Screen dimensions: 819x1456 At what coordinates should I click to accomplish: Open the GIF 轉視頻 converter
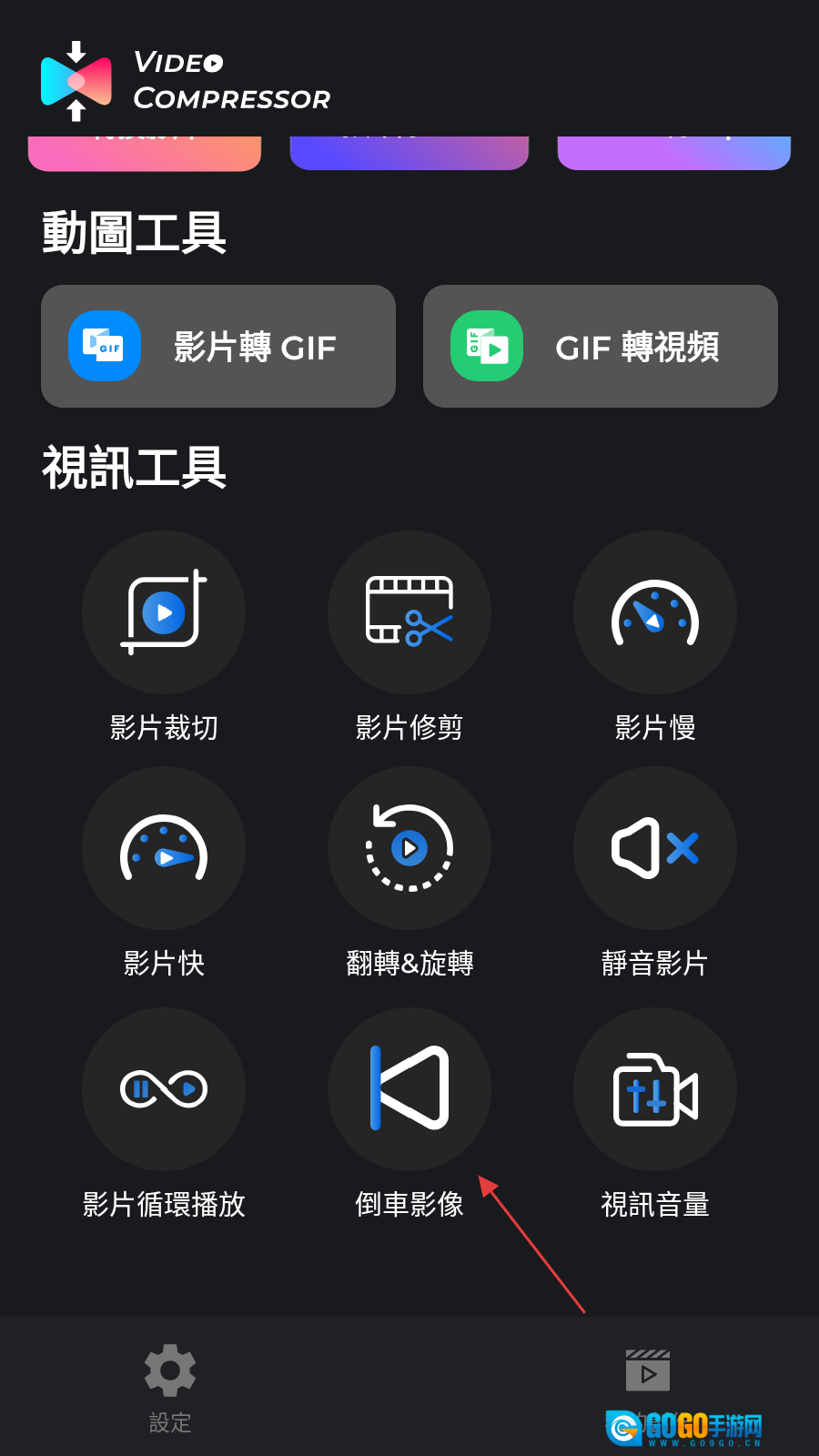601,347
